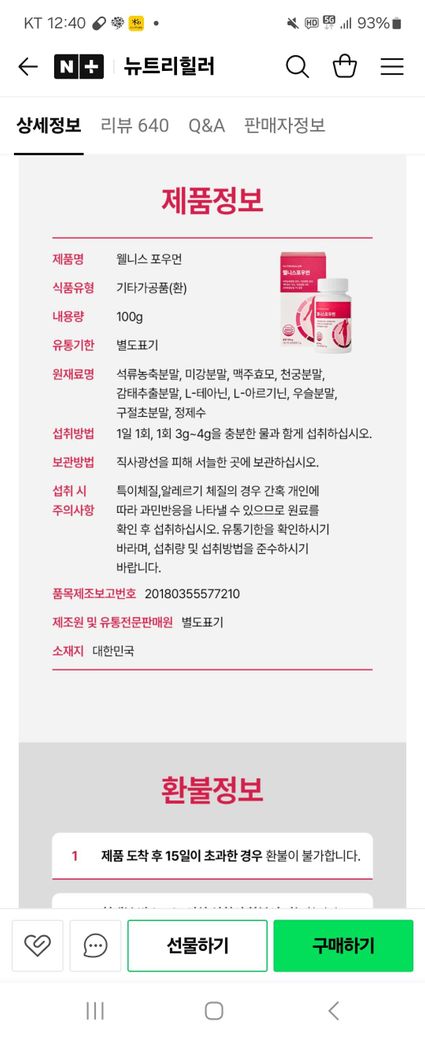Viewport: 425px width, 1040px height.
Task: Go back using the top-left arrow
Action: [x=27, y=66]
